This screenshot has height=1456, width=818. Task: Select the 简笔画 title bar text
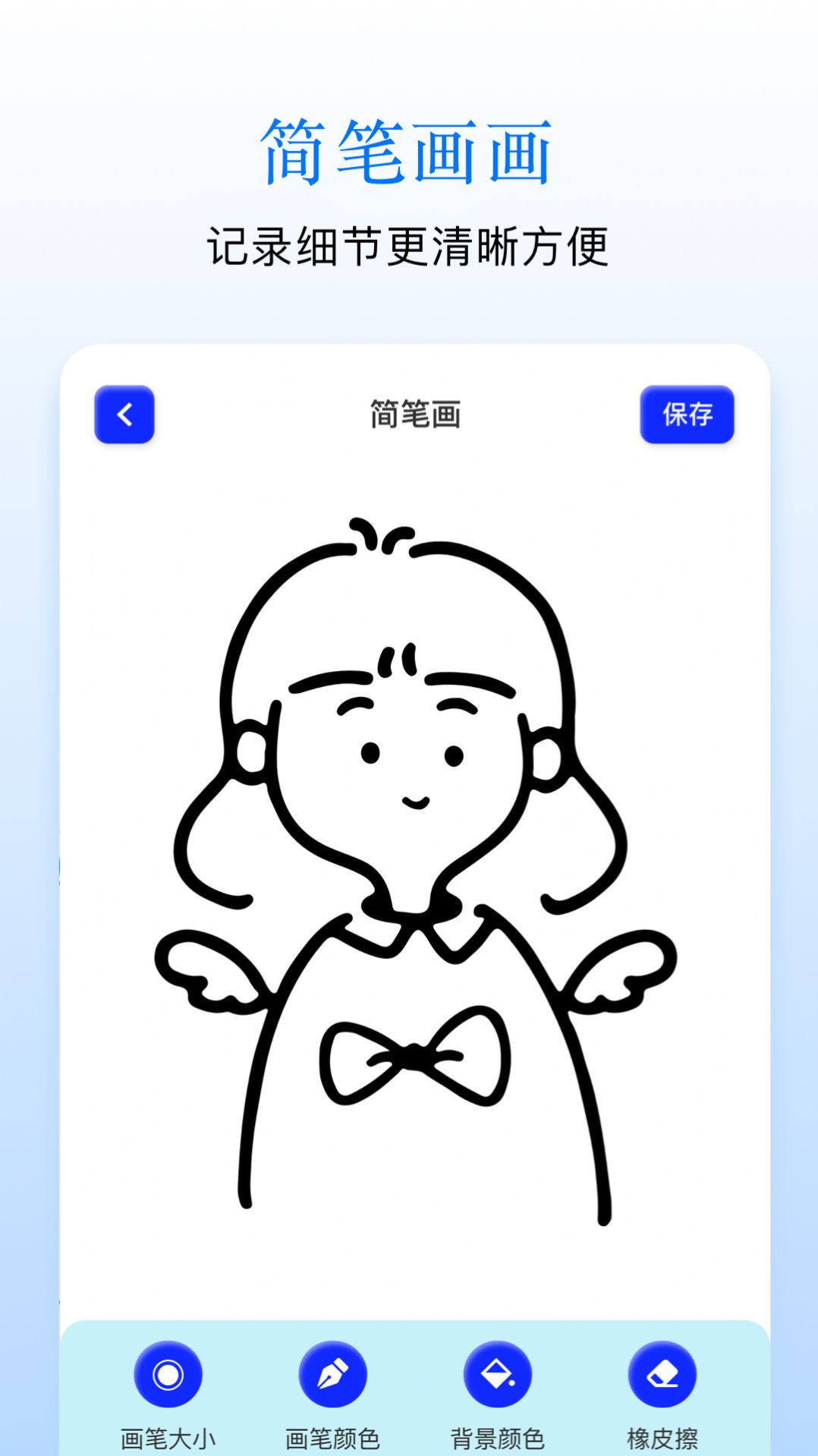coord(415,414)
